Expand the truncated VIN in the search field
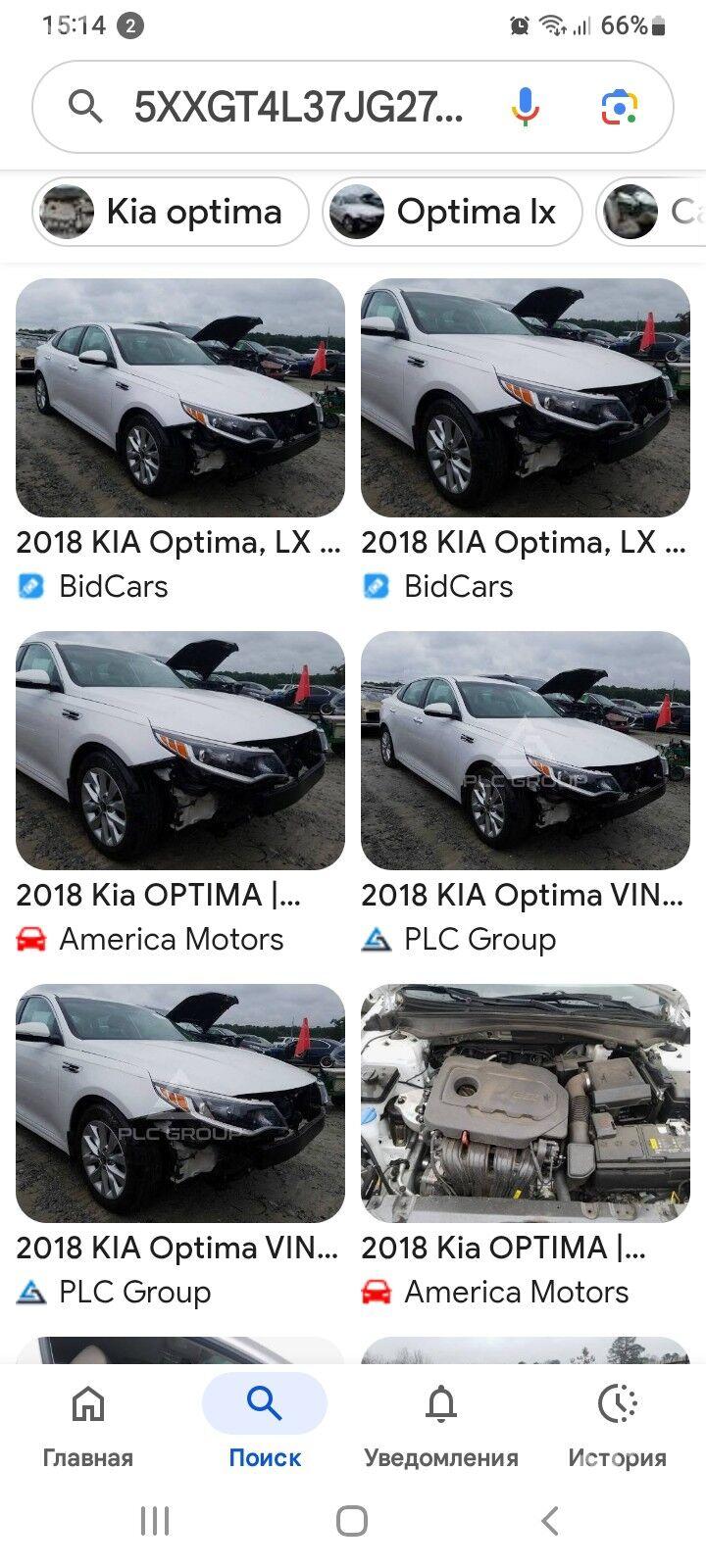706x1568 pixels. click(292, 106)
